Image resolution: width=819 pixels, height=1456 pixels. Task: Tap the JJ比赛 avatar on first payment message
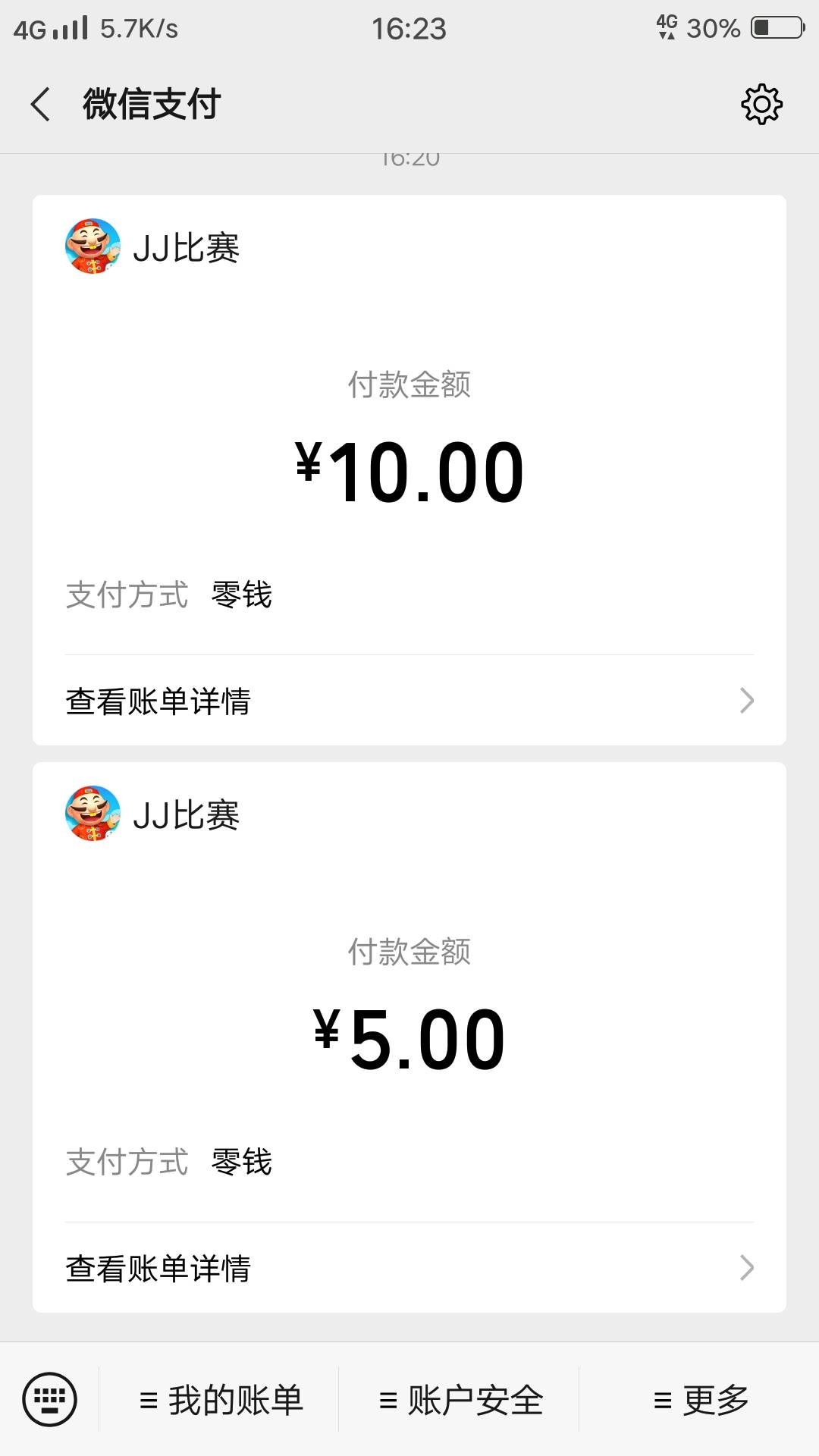pyautogui.click(x=92, y=247)
